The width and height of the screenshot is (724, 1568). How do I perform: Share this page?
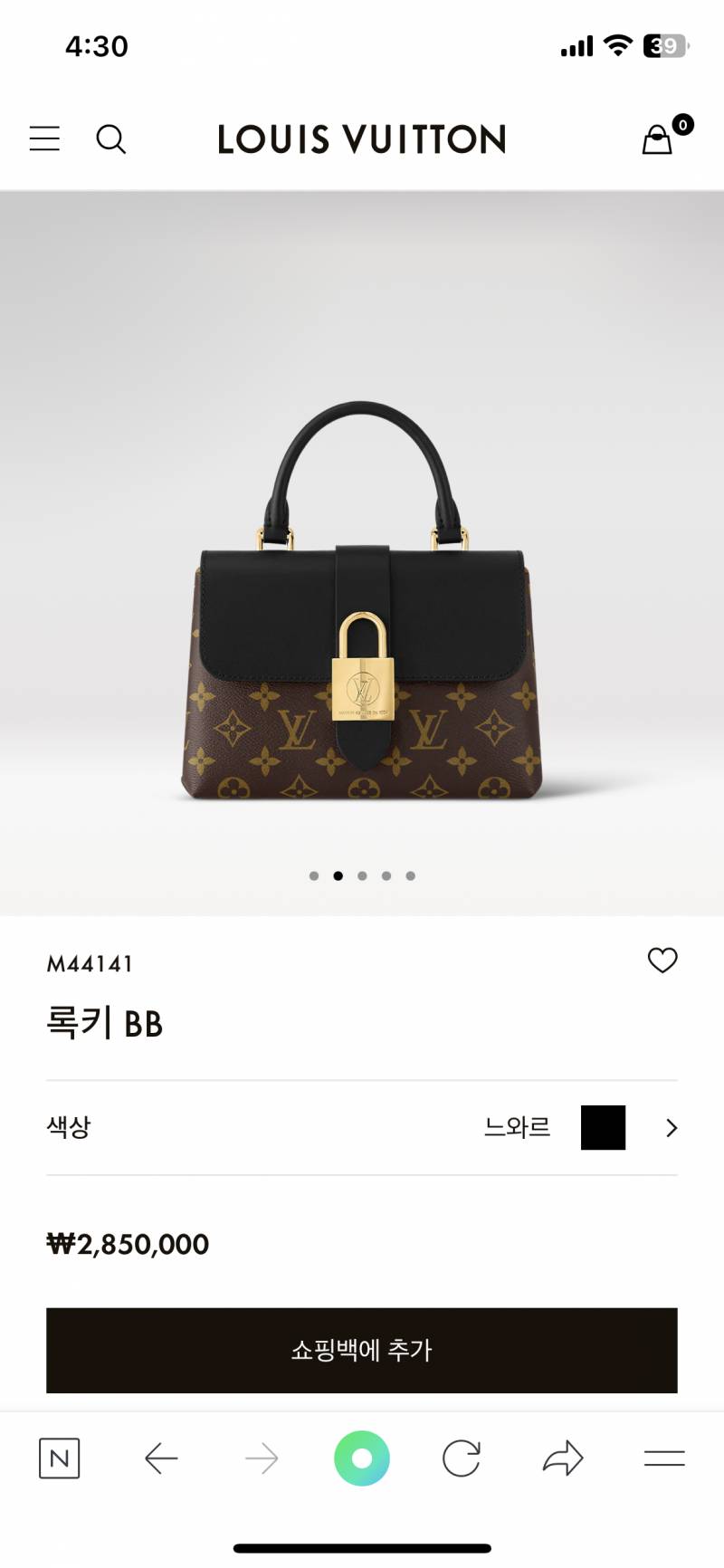563,1458
